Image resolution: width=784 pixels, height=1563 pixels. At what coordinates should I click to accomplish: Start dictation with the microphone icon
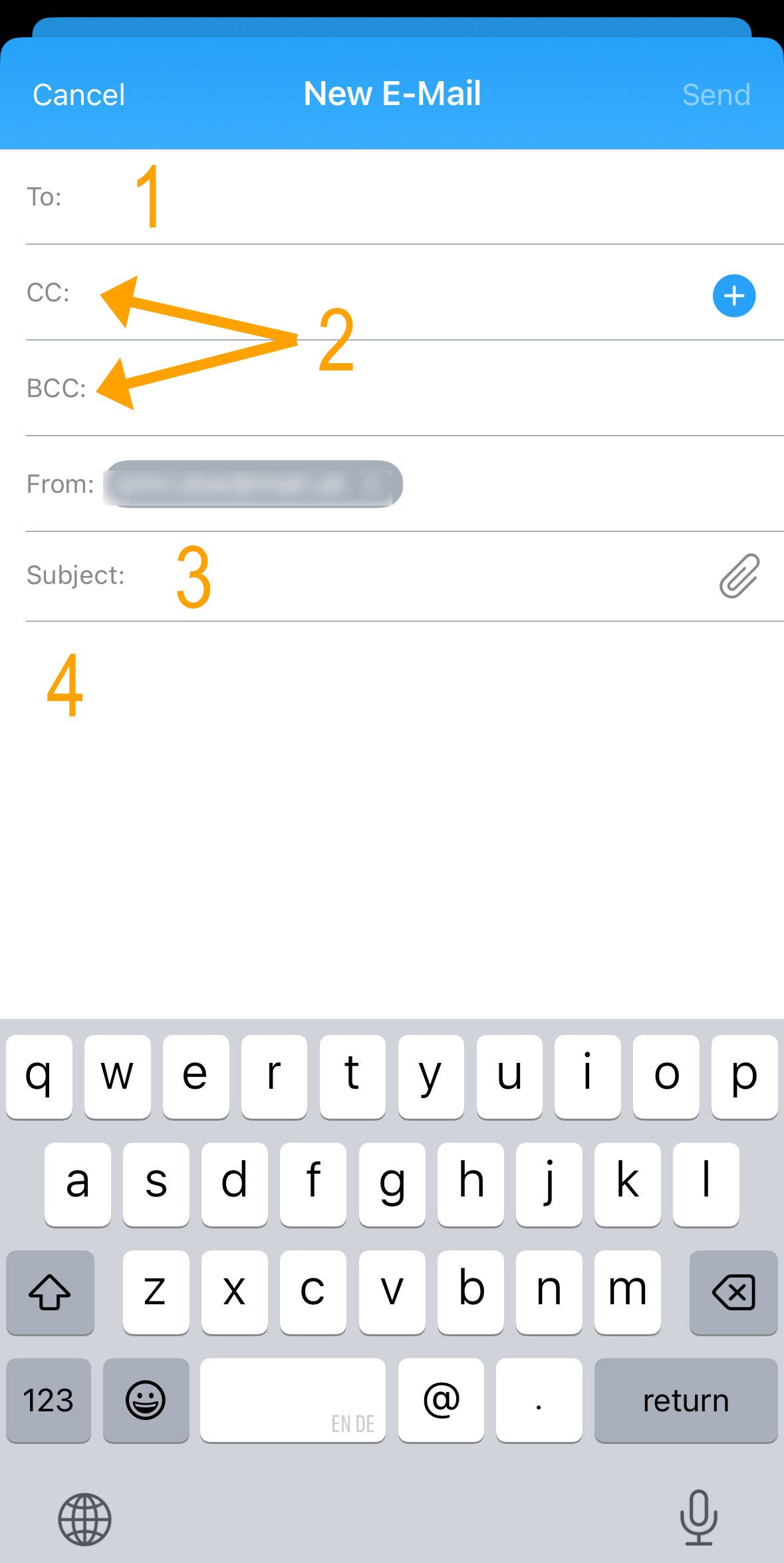click(x=699, y=1517)
